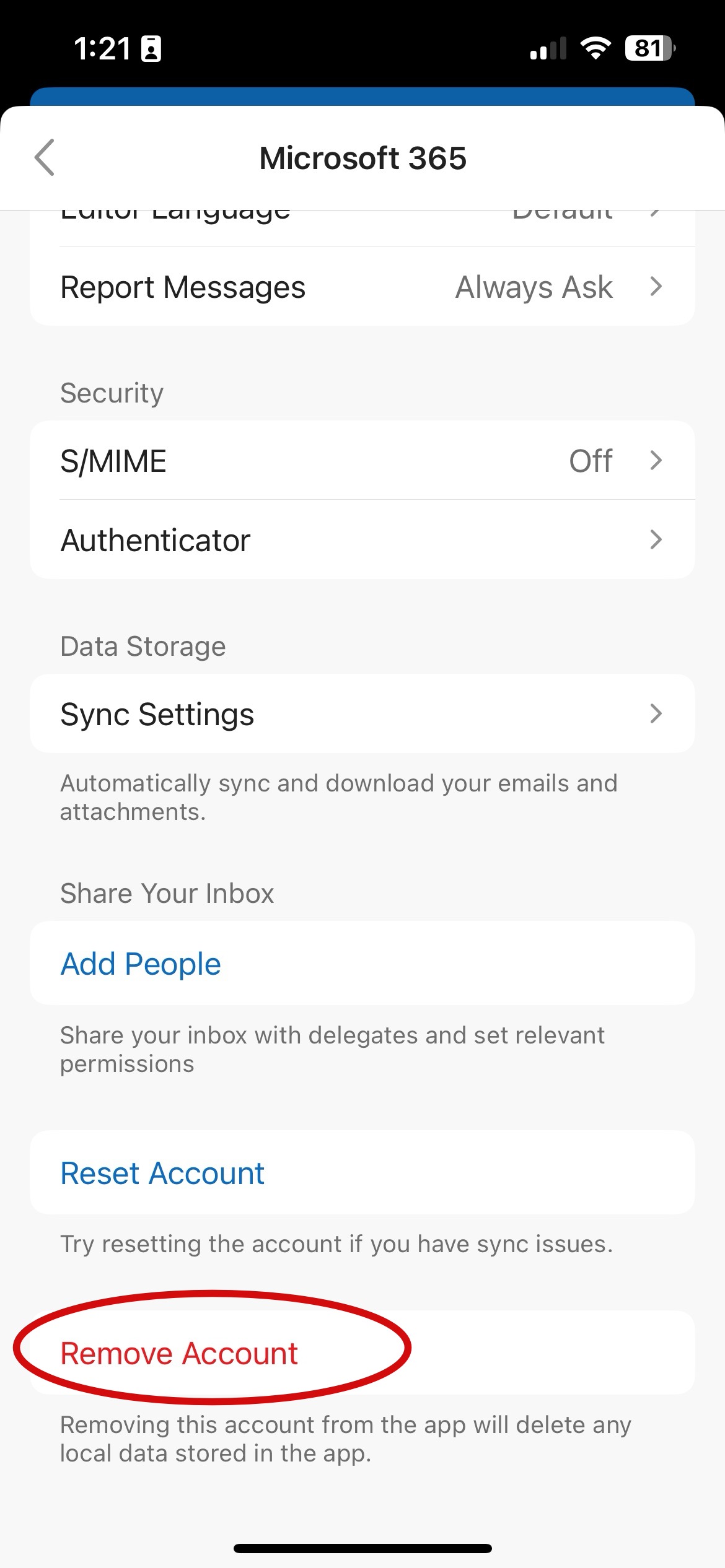Tap Remove Account
725x1568 pixels.
click(180, 1354)
